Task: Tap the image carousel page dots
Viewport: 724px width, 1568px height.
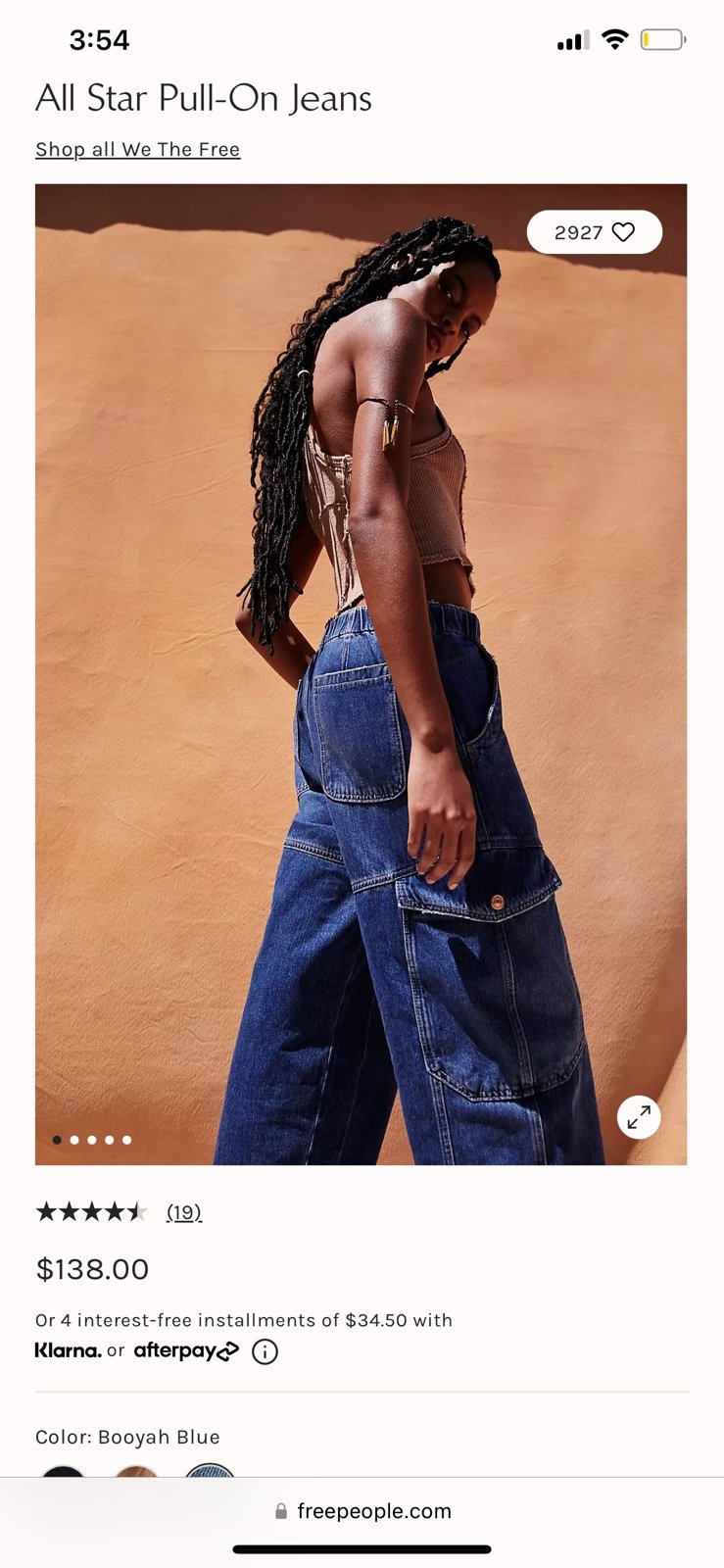Action: [92, 1140]
